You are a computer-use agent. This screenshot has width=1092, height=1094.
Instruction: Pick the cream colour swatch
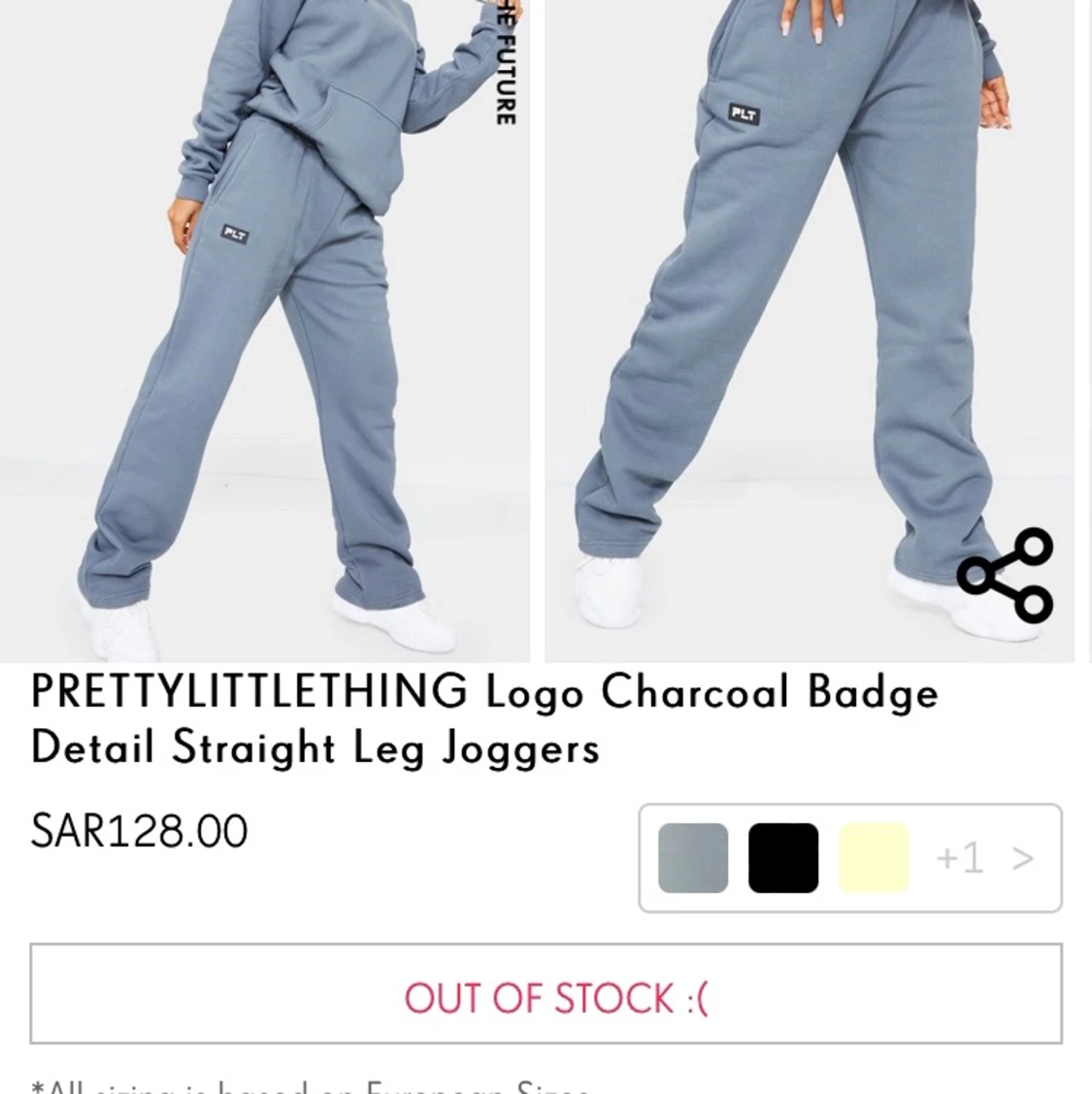tap(872, 858)
